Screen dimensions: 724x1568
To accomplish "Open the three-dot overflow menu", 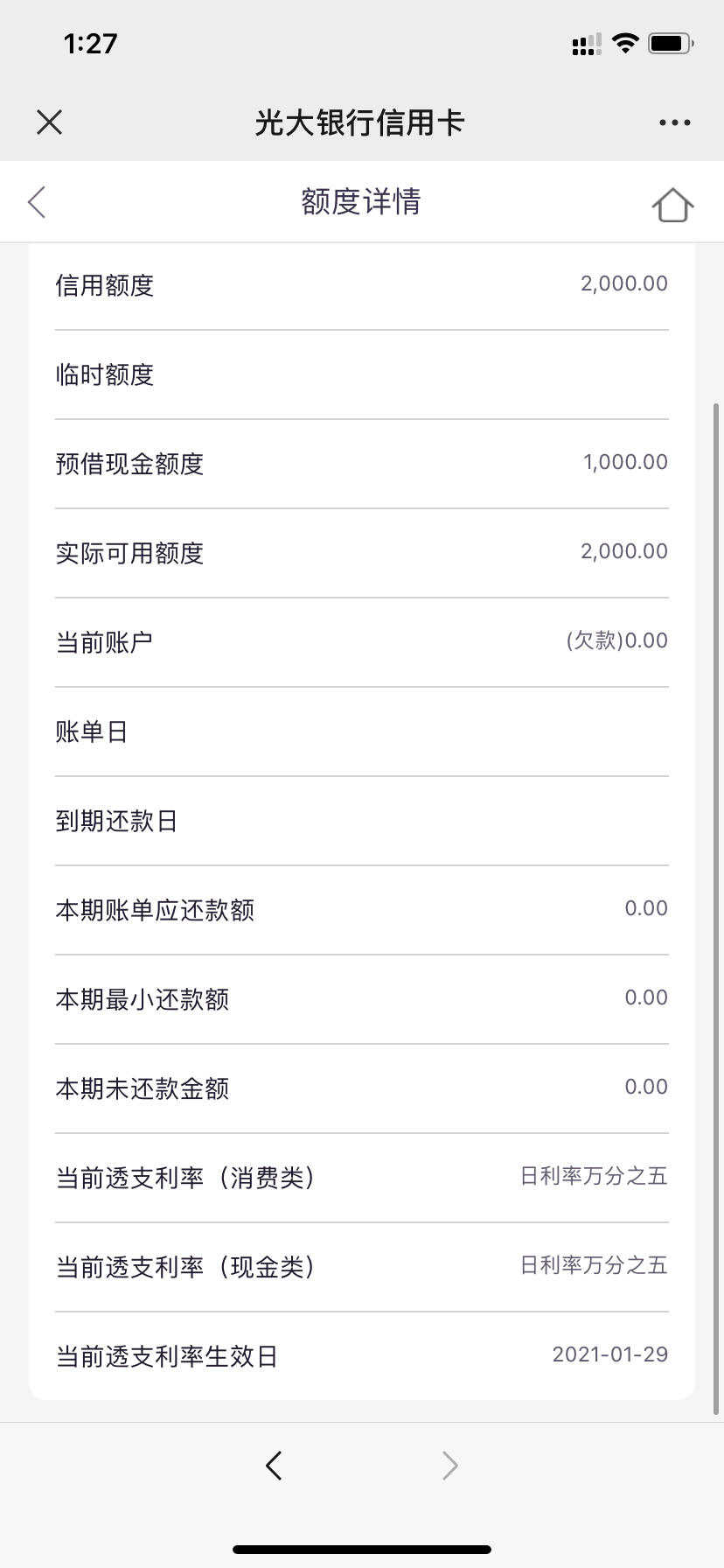I will click(x=674, y=122).
